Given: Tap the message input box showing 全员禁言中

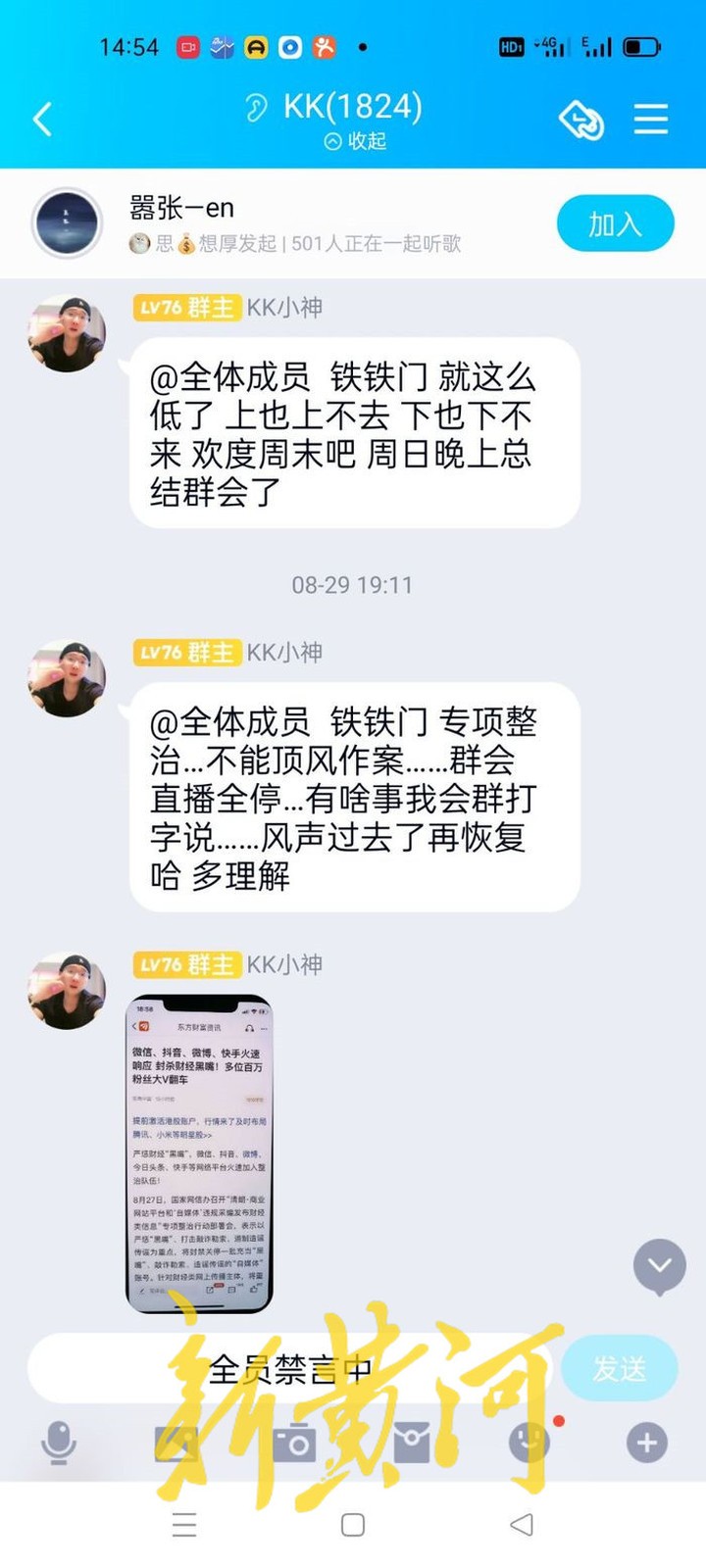Looking at the screenshot, I should tap(290, 1368).
